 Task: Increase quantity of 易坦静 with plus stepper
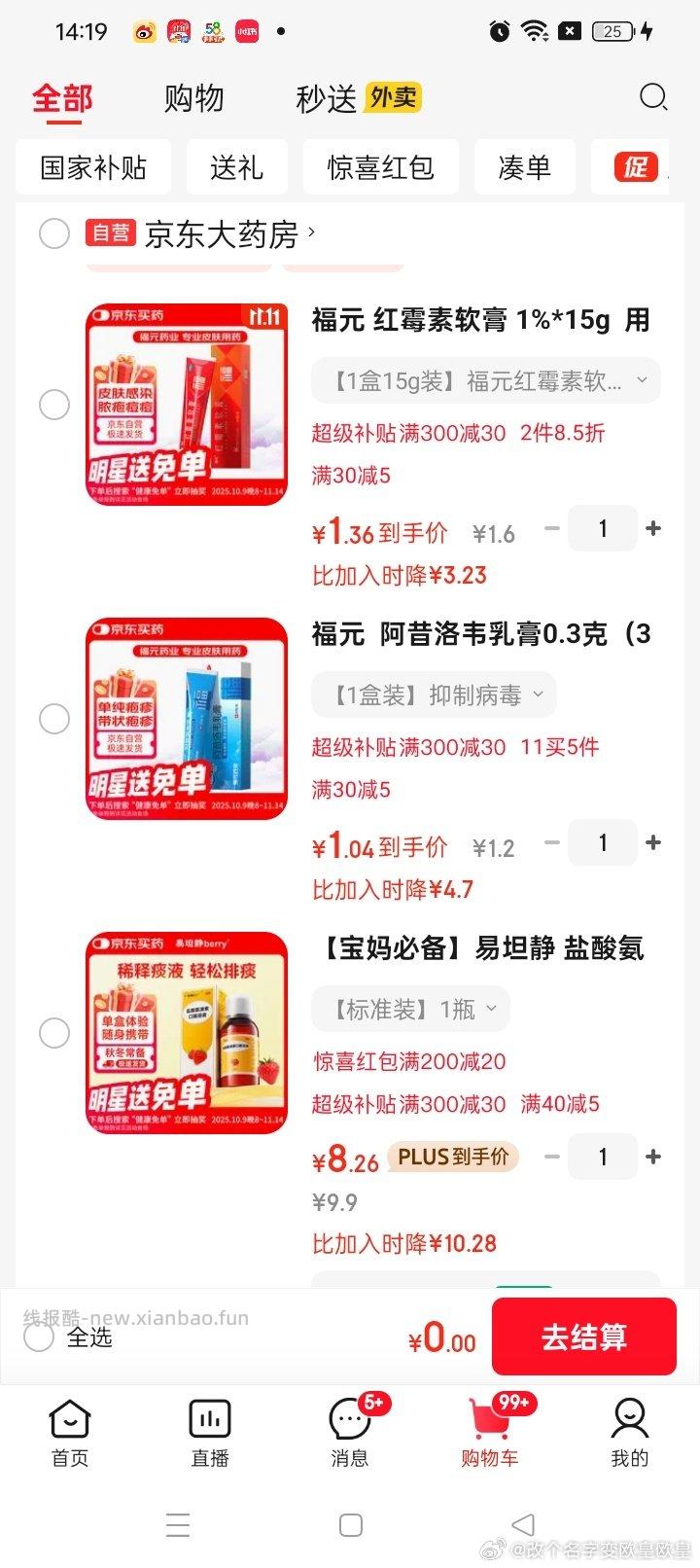click(x=653, y=1157)
